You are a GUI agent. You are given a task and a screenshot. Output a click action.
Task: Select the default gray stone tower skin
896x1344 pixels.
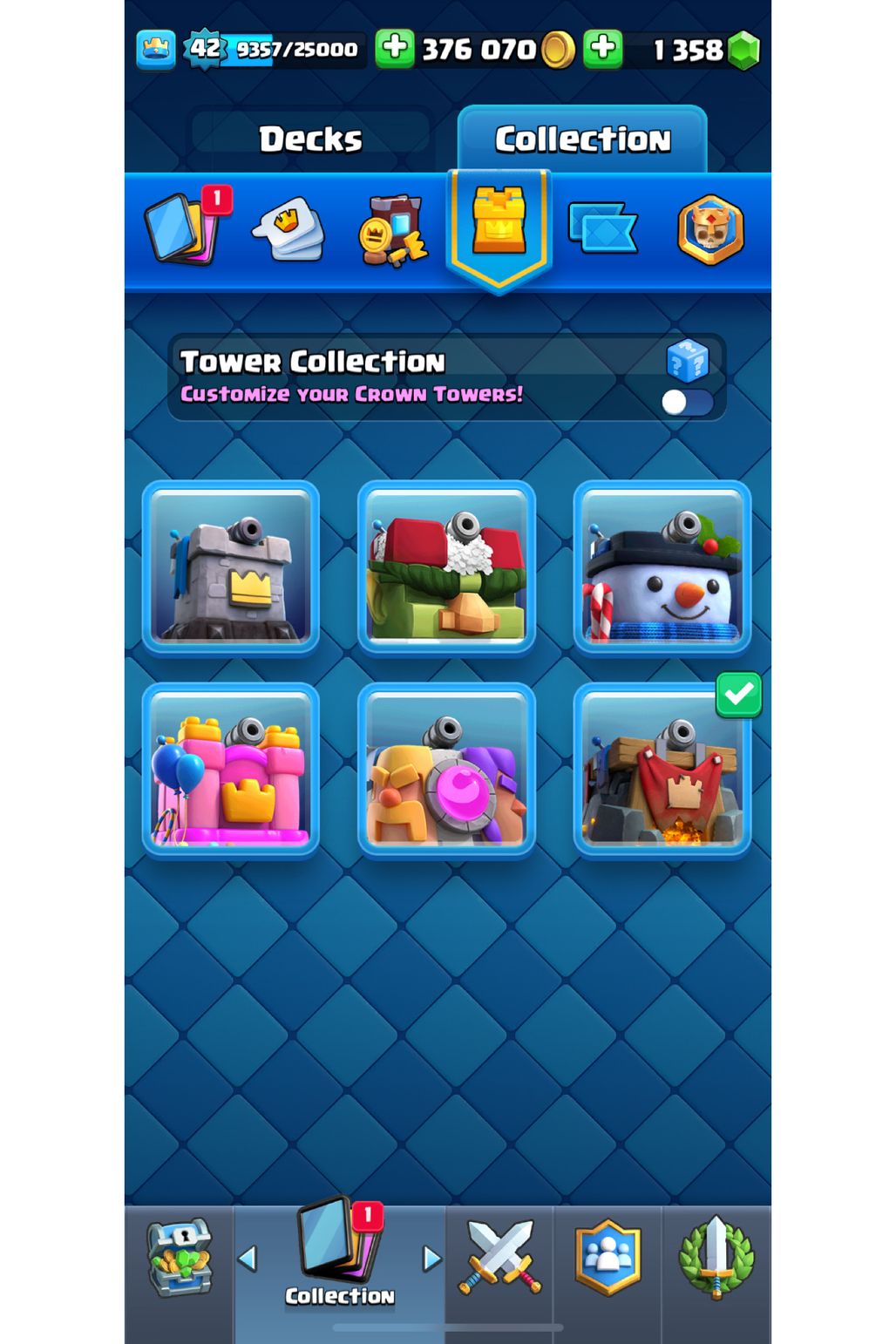231,567
